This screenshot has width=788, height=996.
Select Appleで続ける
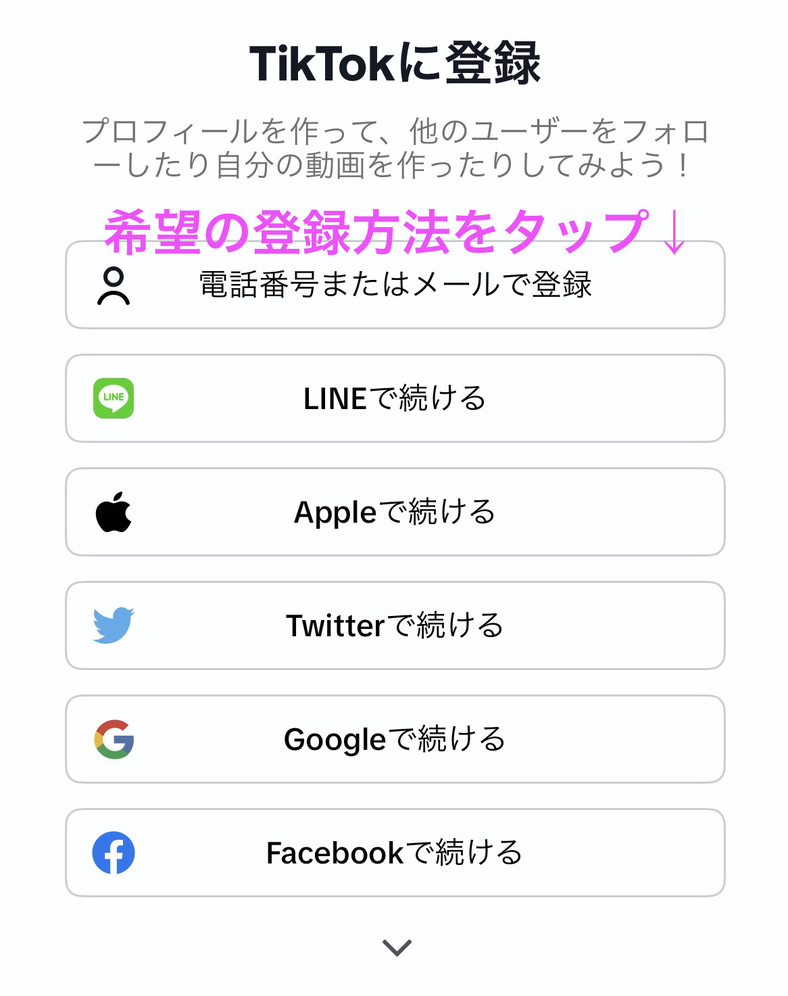394,512
